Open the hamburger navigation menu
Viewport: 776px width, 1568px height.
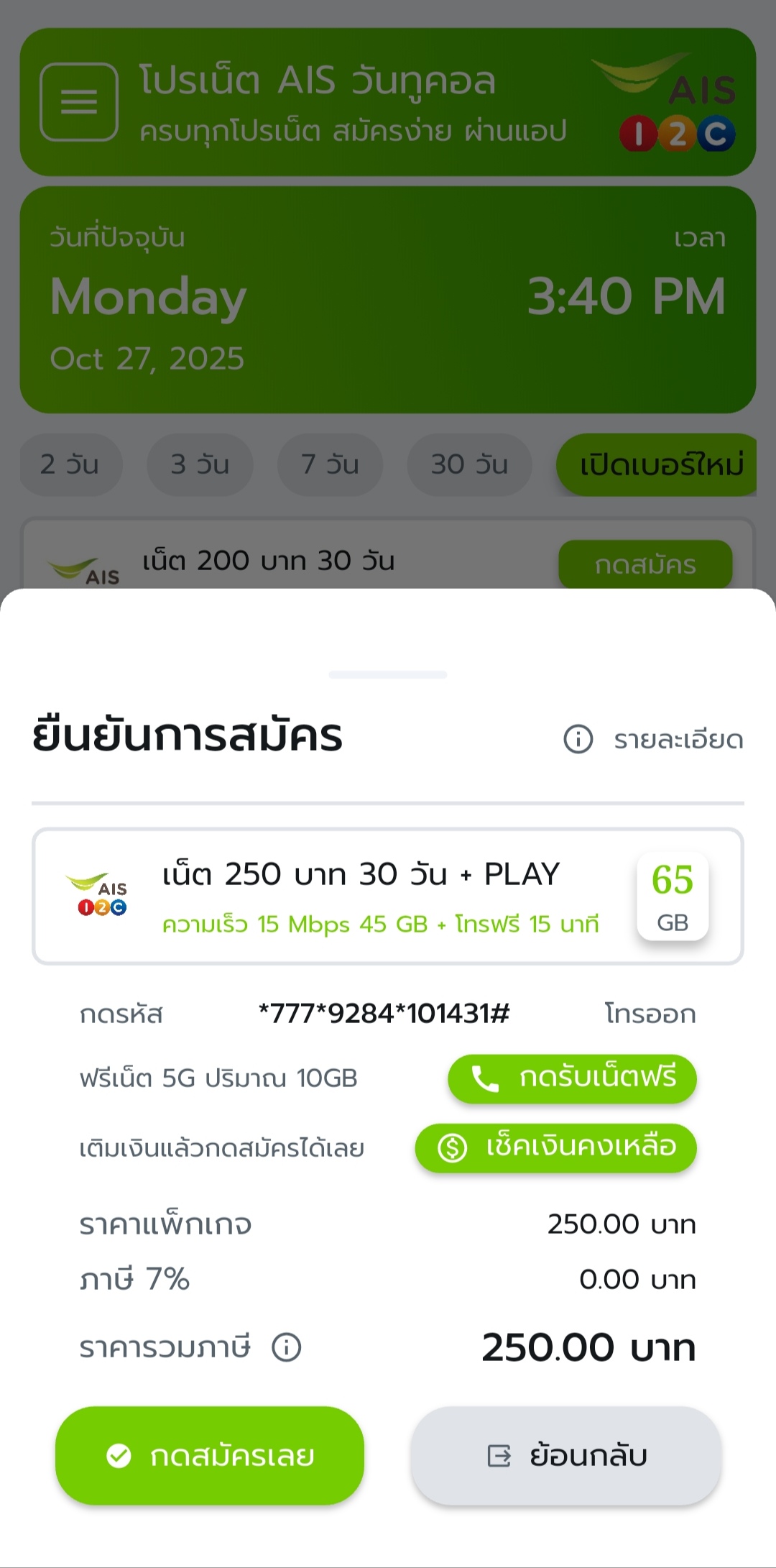tap(80, 102)
